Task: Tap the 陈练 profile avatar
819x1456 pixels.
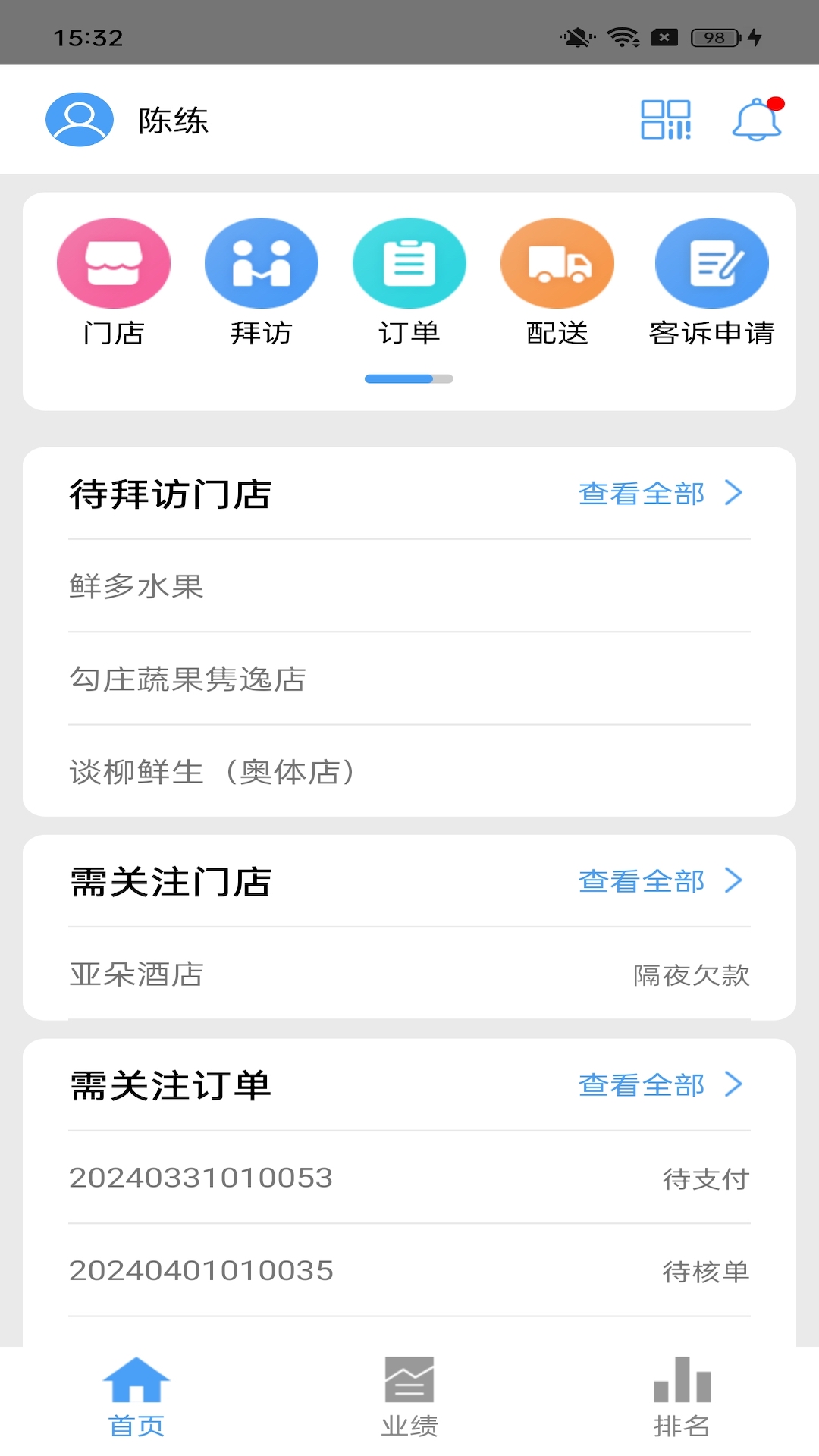Action: point(80,120)
